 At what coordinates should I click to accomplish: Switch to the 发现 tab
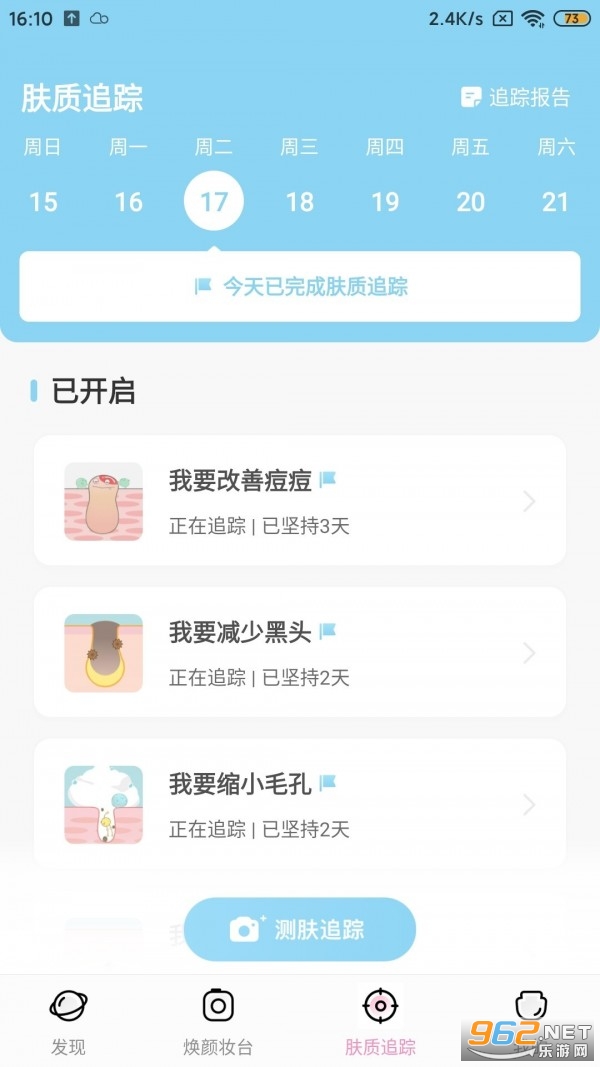pos(68,1020)
